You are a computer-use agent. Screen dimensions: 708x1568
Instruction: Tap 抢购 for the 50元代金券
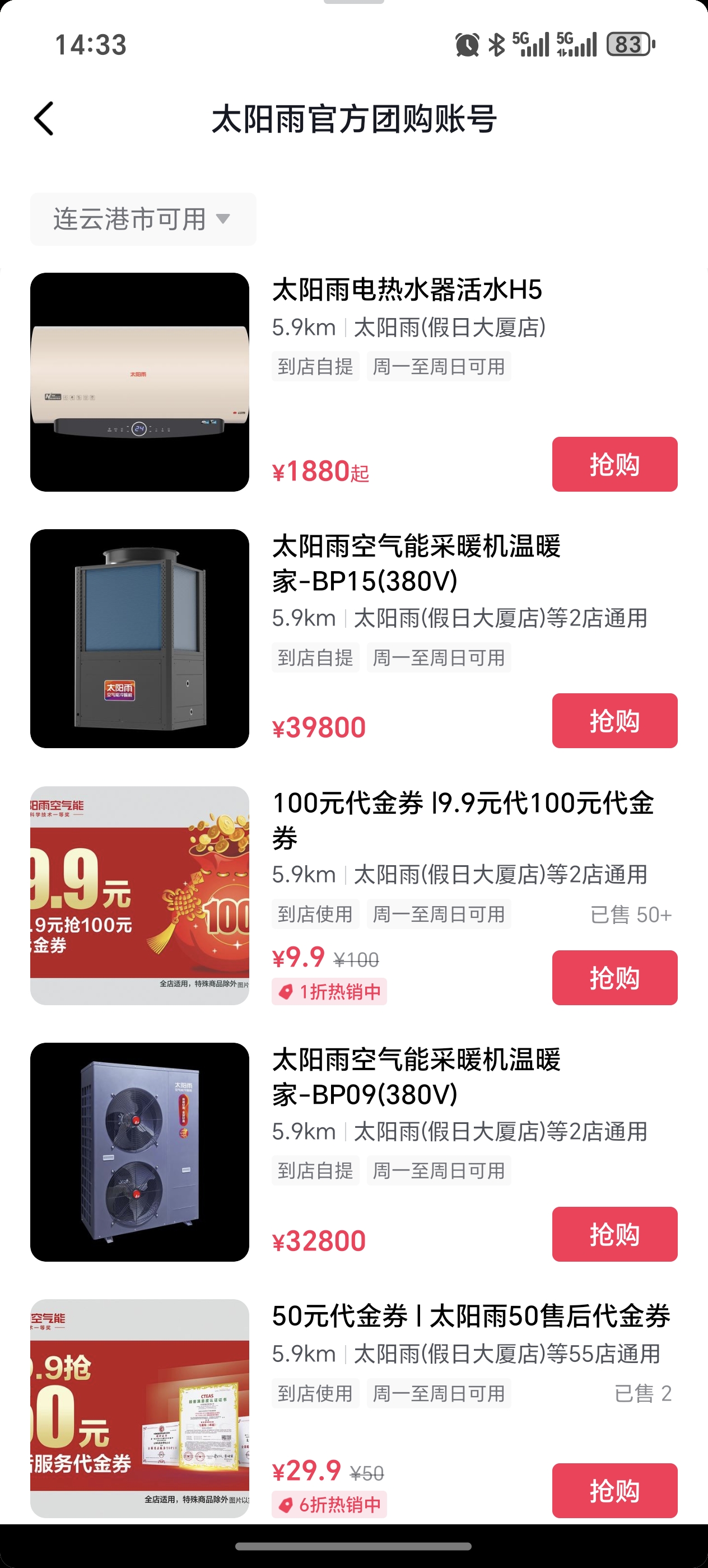tap(614, 1490)
